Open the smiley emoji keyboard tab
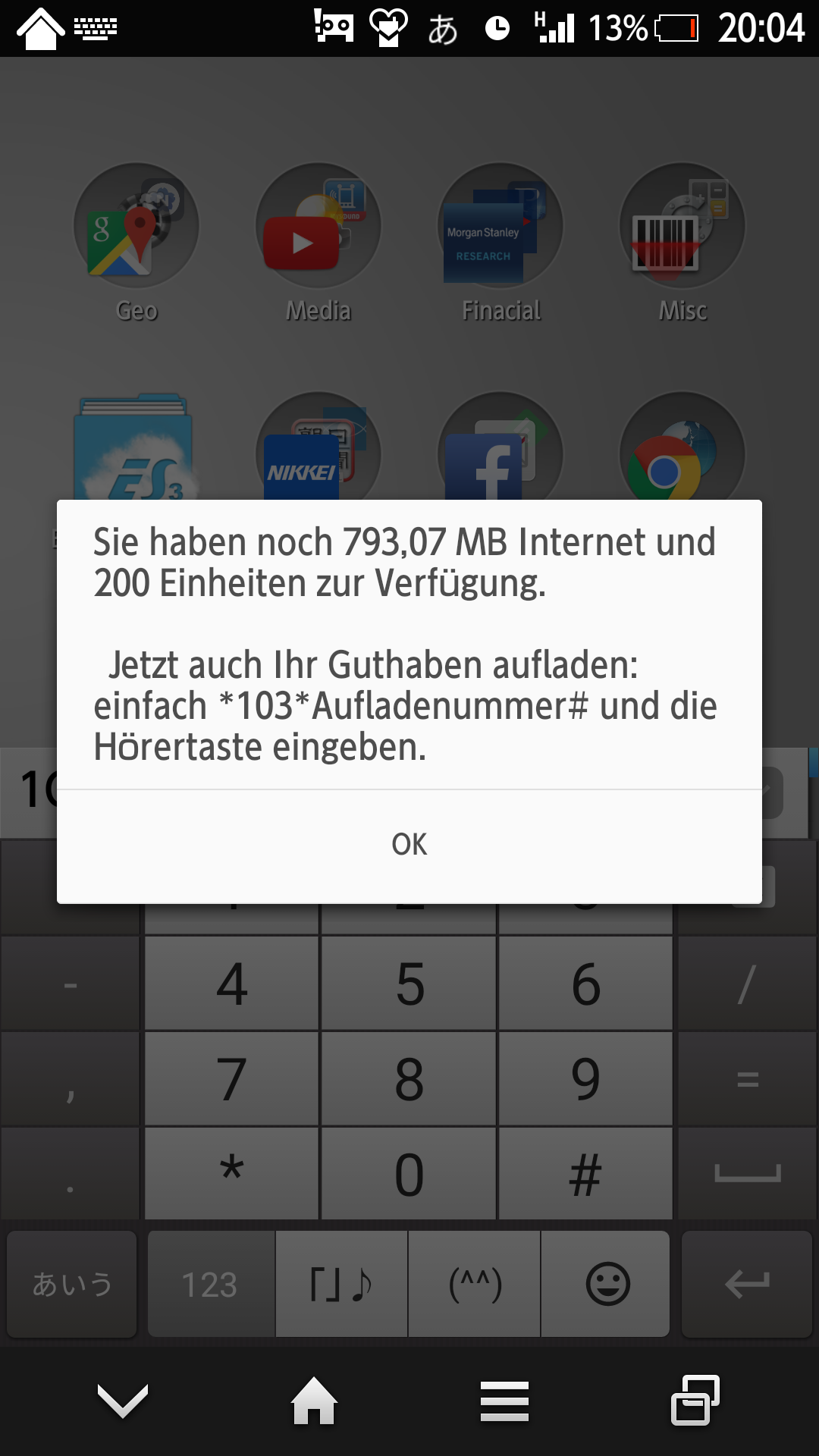Image resolution: width=819 pixels, height=1456 pixels. point(607,1284)
